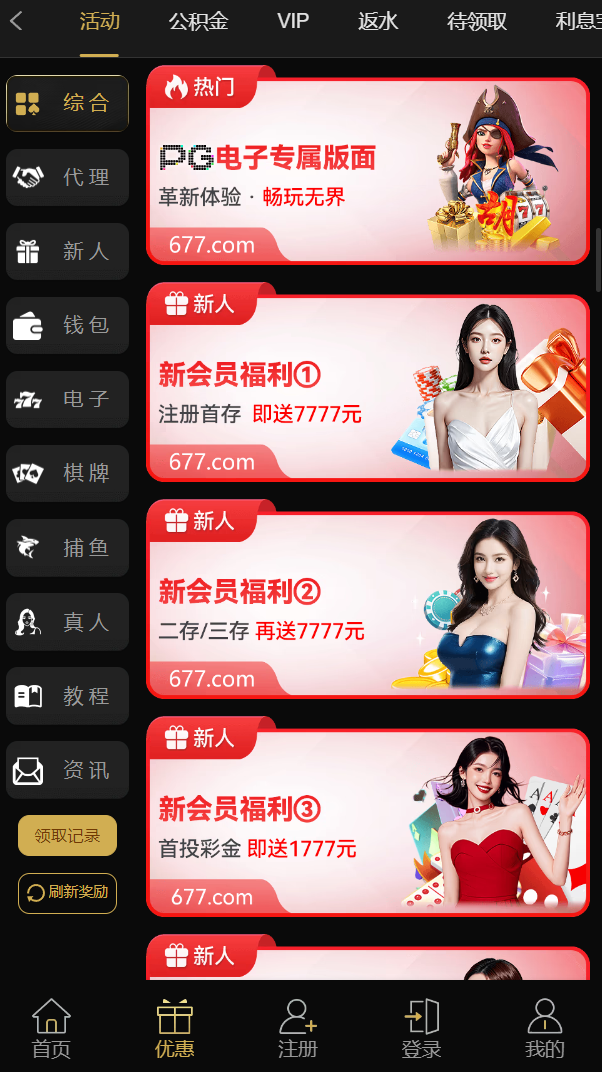Open the 棋牌 category
Viewport: 602px width, 1072px height.
pyautogui.click(x=68, y=474)
